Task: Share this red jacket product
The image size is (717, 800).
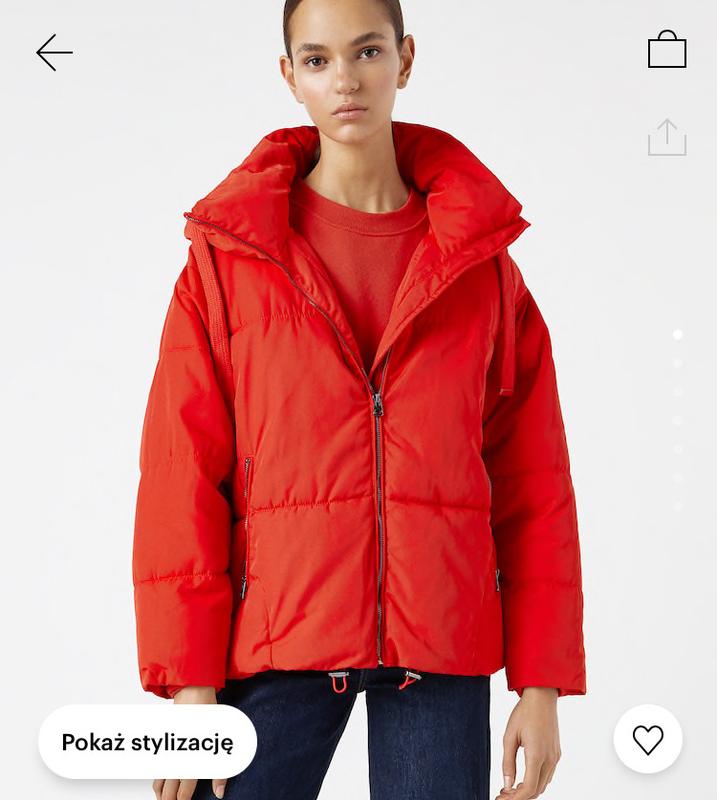Action: click(667, 138)
